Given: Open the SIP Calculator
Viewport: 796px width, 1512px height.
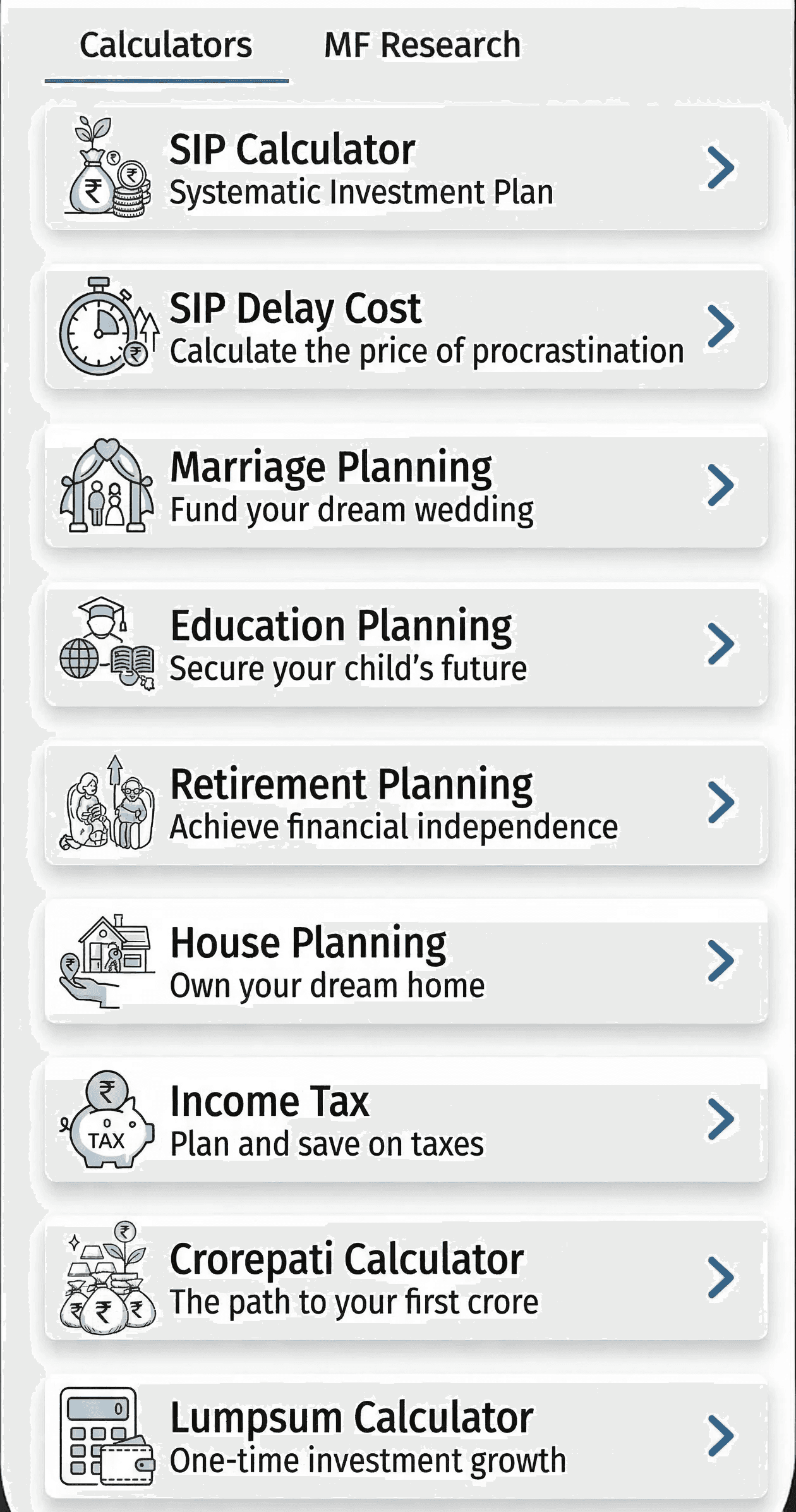Looking at the screenshot, I should [x=406, y=169].
